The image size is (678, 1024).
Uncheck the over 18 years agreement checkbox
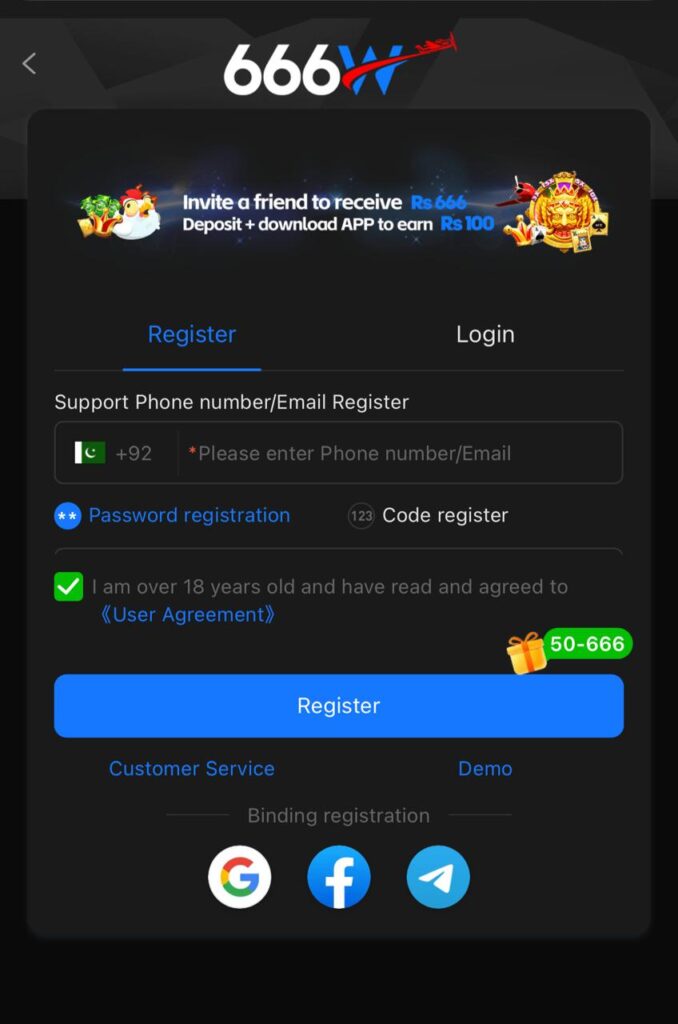(x=69, y=587)
